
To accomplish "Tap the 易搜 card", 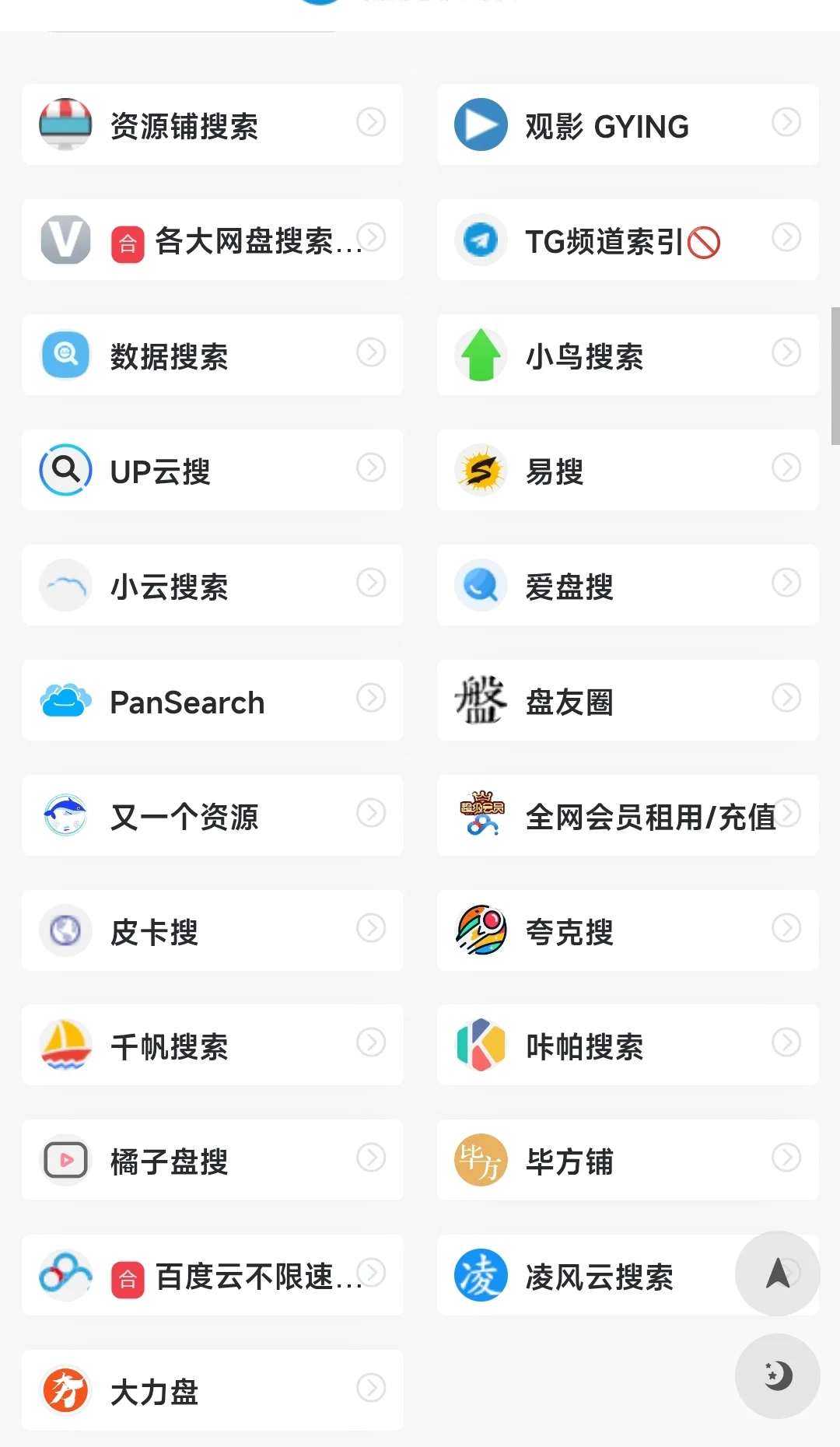I will (628, 470).
